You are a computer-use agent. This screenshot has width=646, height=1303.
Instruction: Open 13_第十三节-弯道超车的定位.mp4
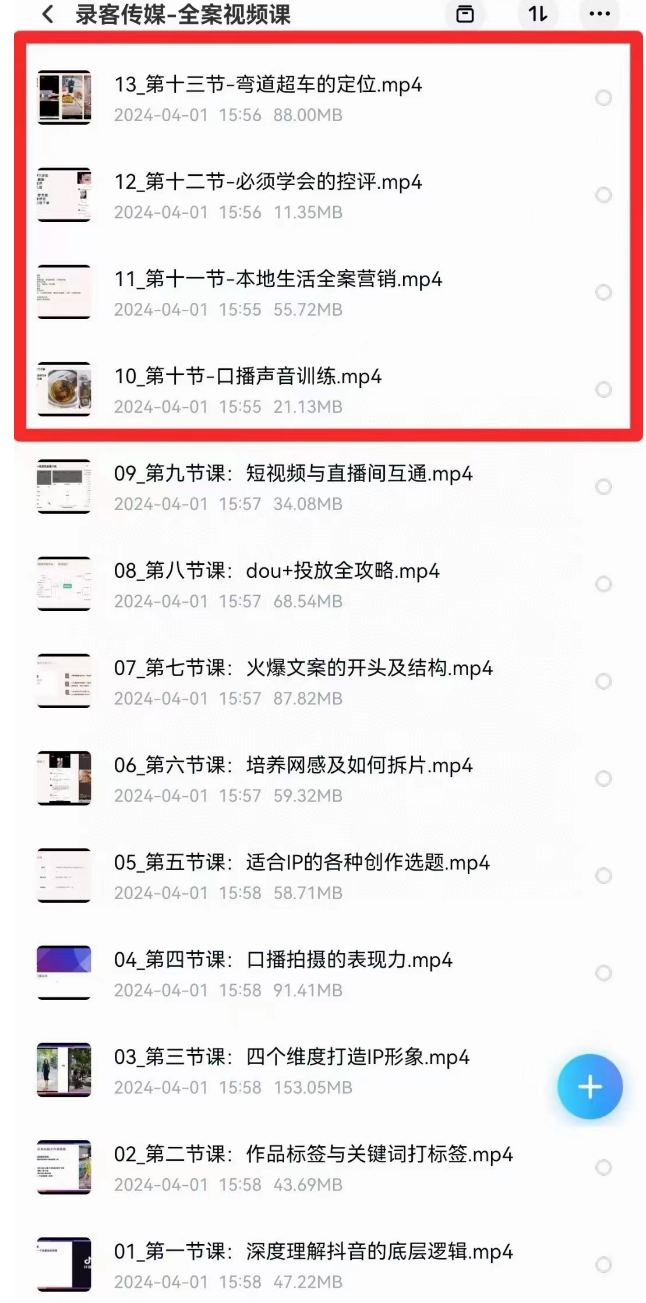pyautogui.click(x=268, y=85)
